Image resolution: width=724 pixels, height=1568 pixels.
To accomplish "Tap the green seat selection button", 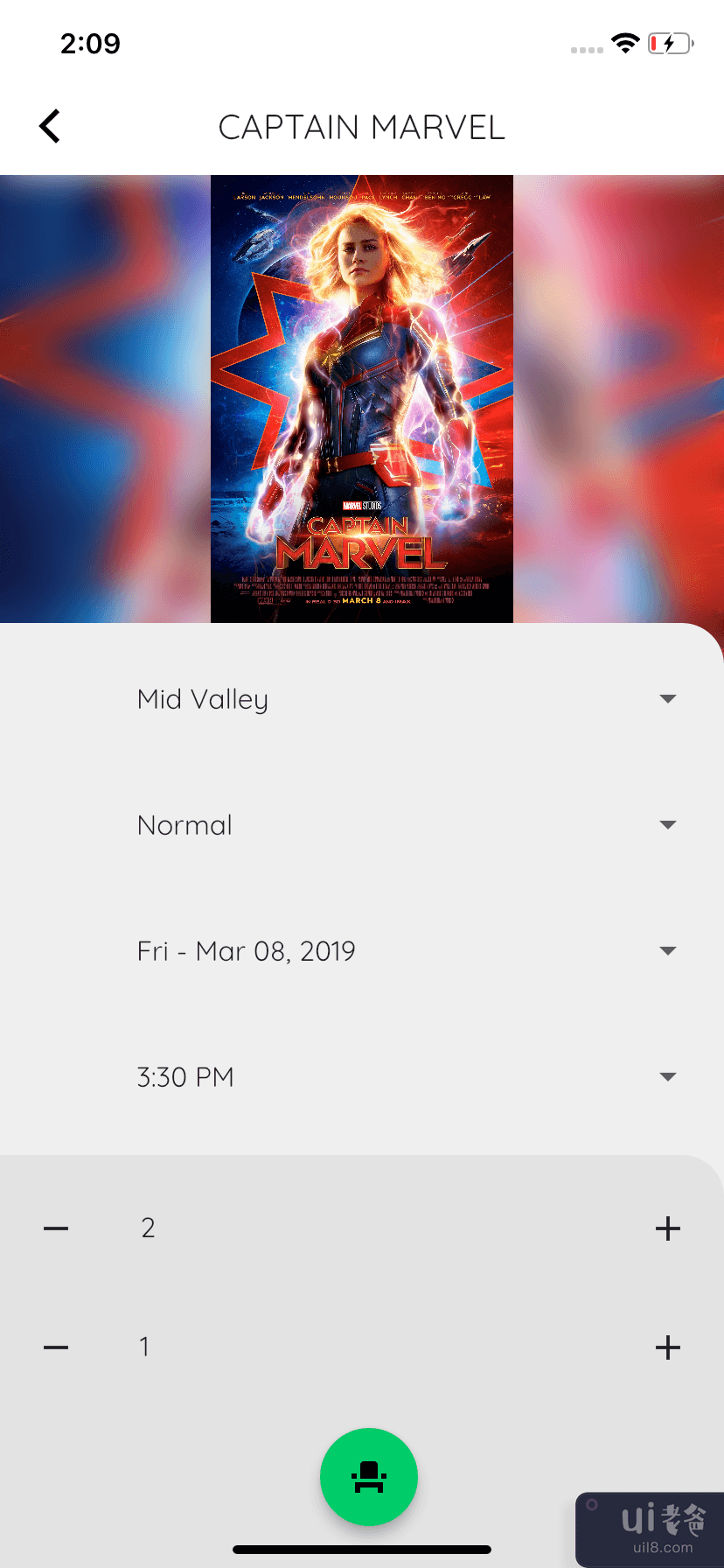I will click(x=369, y=1477).
